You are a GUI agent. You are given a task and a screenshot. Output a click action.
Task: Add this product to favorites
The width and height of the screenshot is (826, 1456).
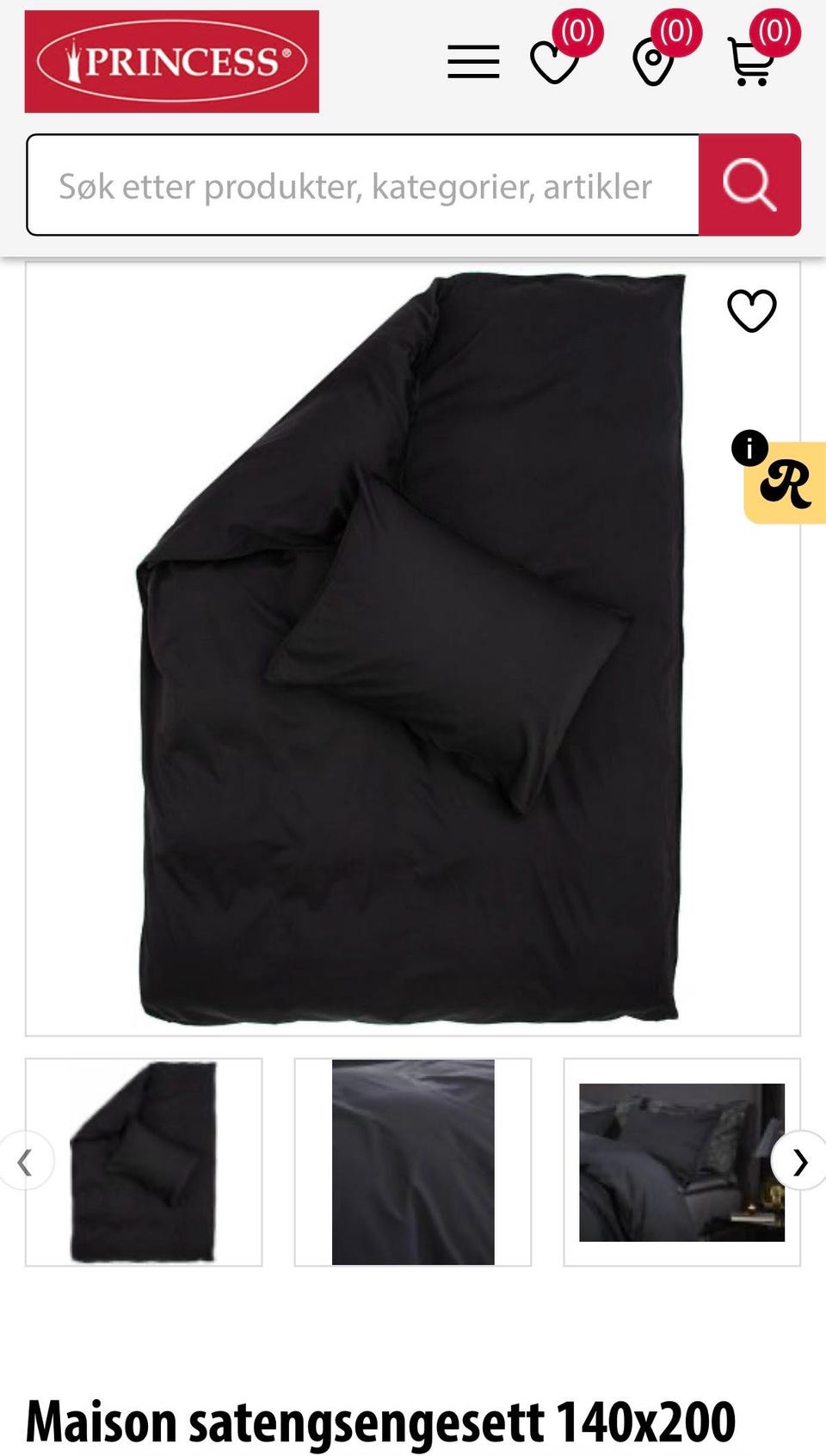(x=752, y=310)
